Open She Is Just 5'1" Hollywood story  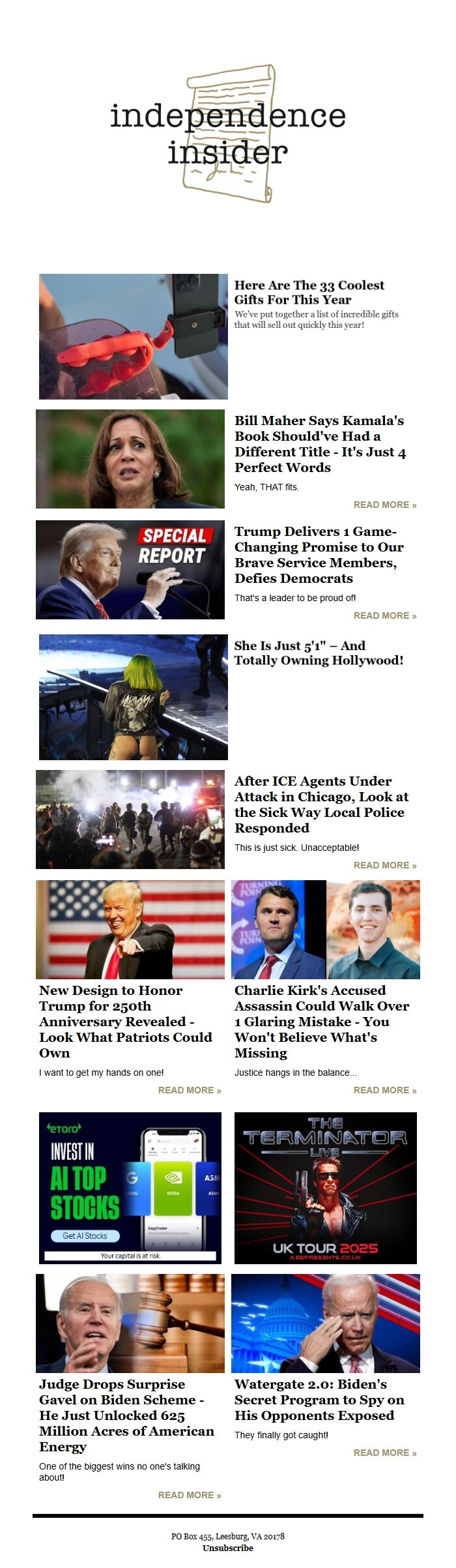tap(318, 653)
